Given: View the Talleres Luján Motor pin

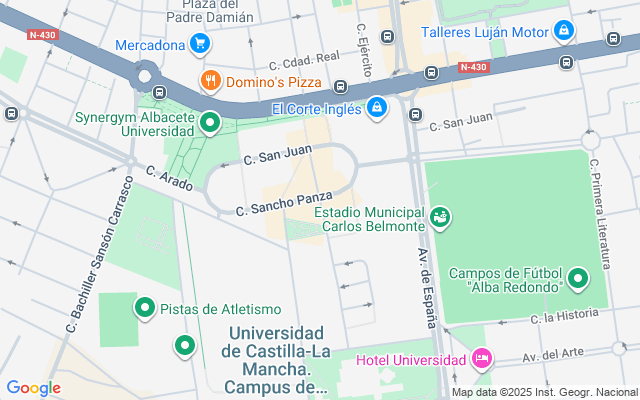Looking at the screenshot, I should [x=564, y=32].
